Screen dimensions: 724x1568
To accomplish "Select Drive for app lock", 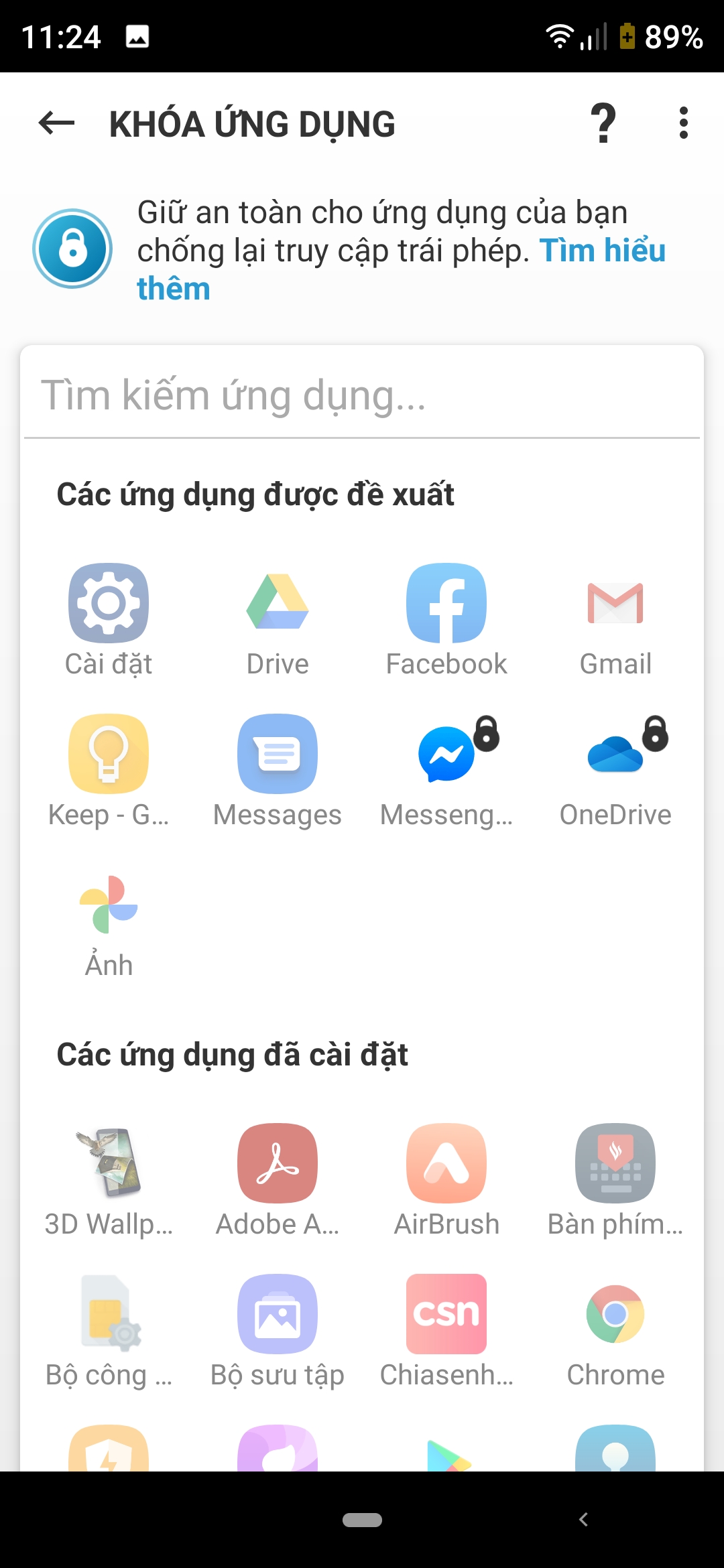I will point(278,603).
